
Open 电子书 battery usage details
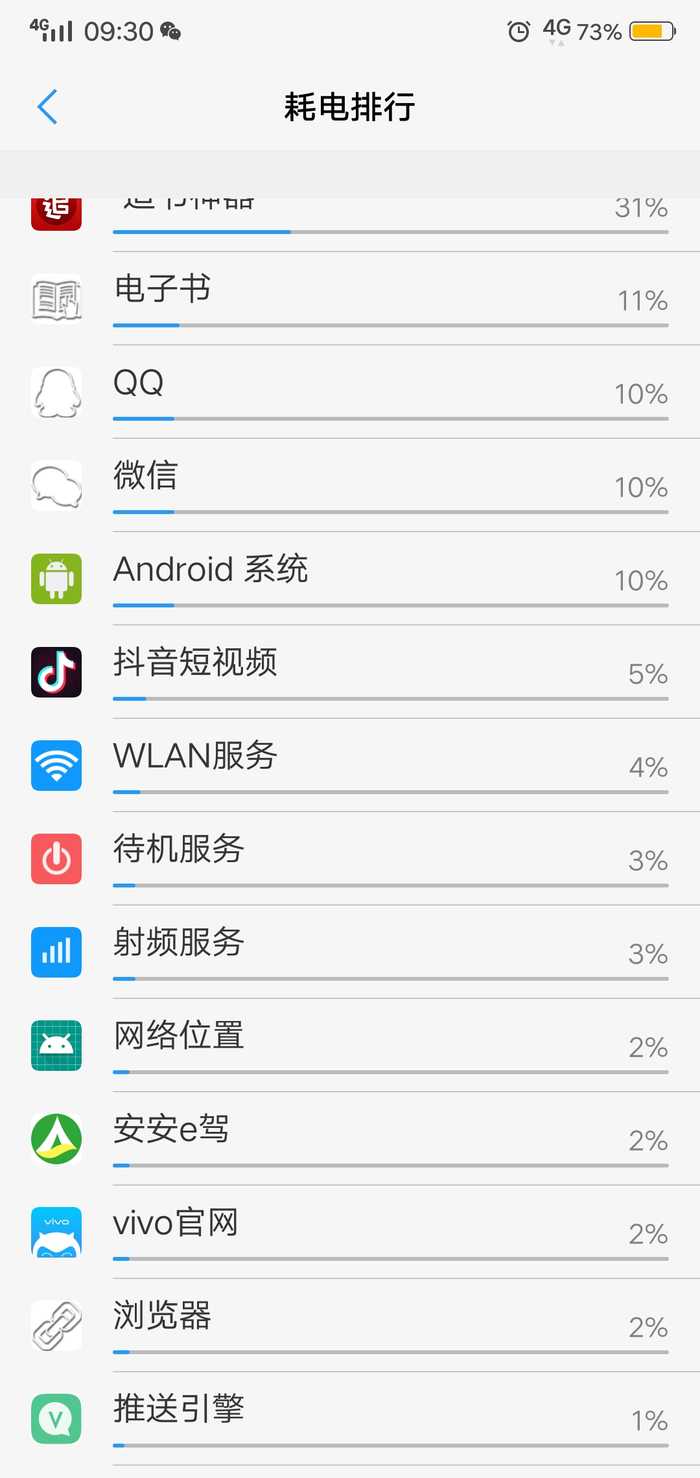pos(350,299)
